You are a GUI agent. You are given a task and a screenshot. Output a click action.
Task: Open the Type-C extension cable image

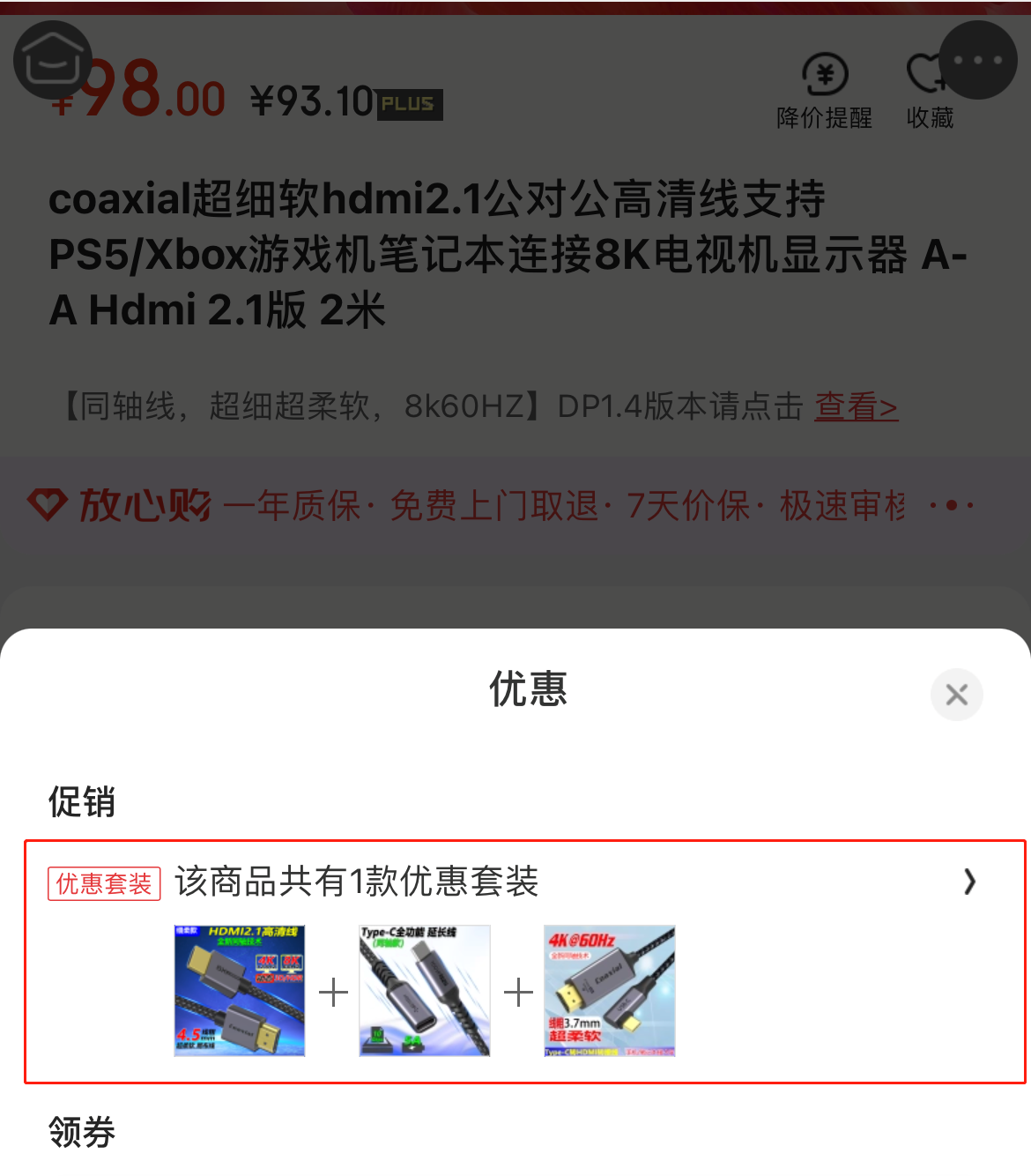[425, 990]
